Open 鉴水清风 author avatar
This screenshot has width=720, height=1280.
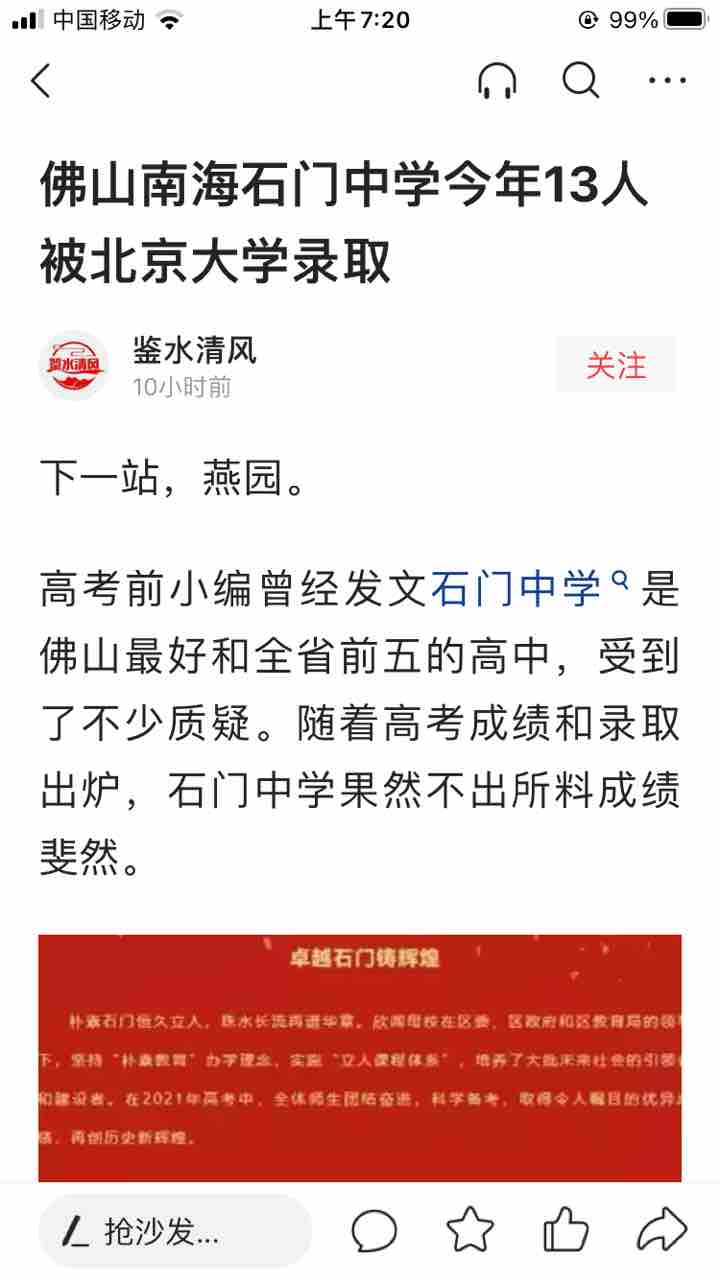pyautogui.click(x=74, y=365)
